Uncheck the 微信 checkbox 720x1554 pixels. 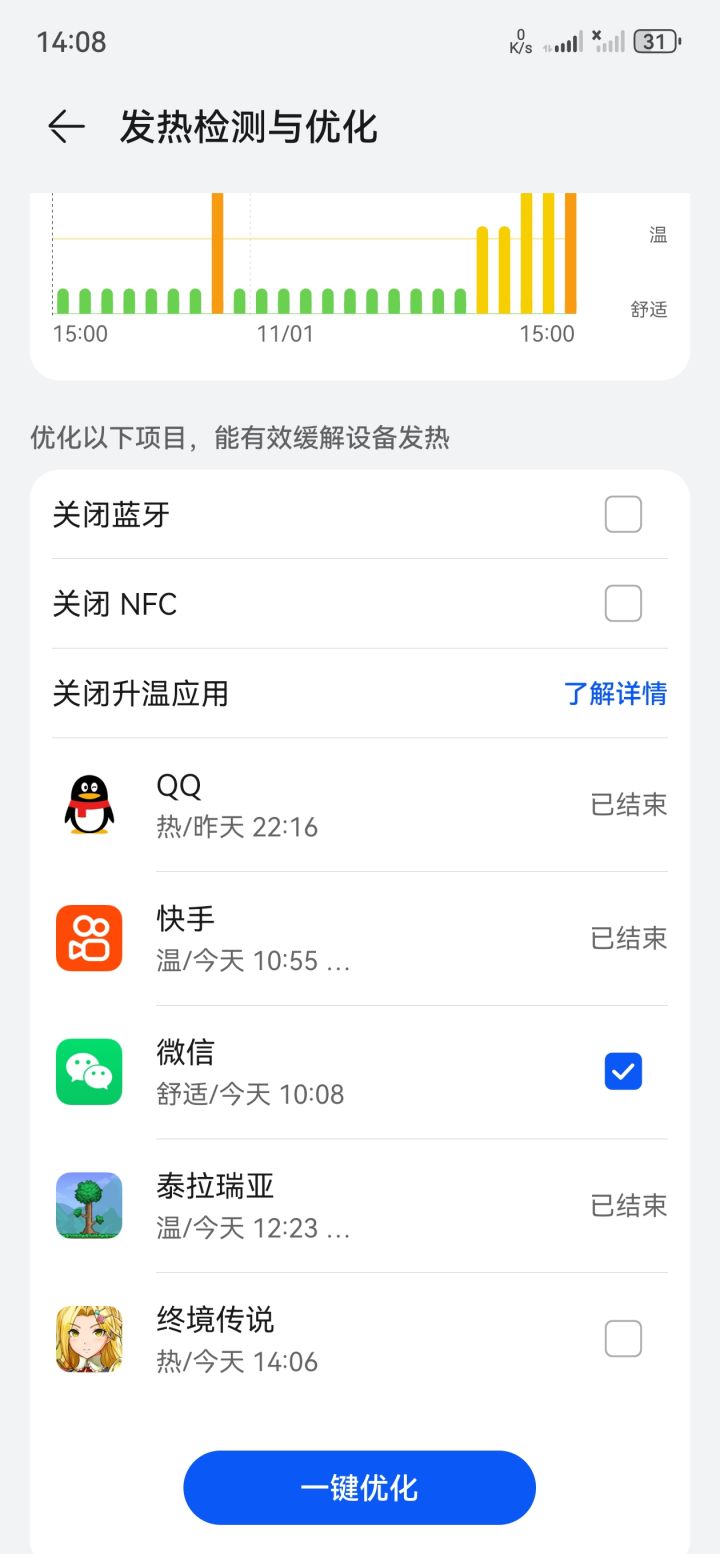point(622,1072)
